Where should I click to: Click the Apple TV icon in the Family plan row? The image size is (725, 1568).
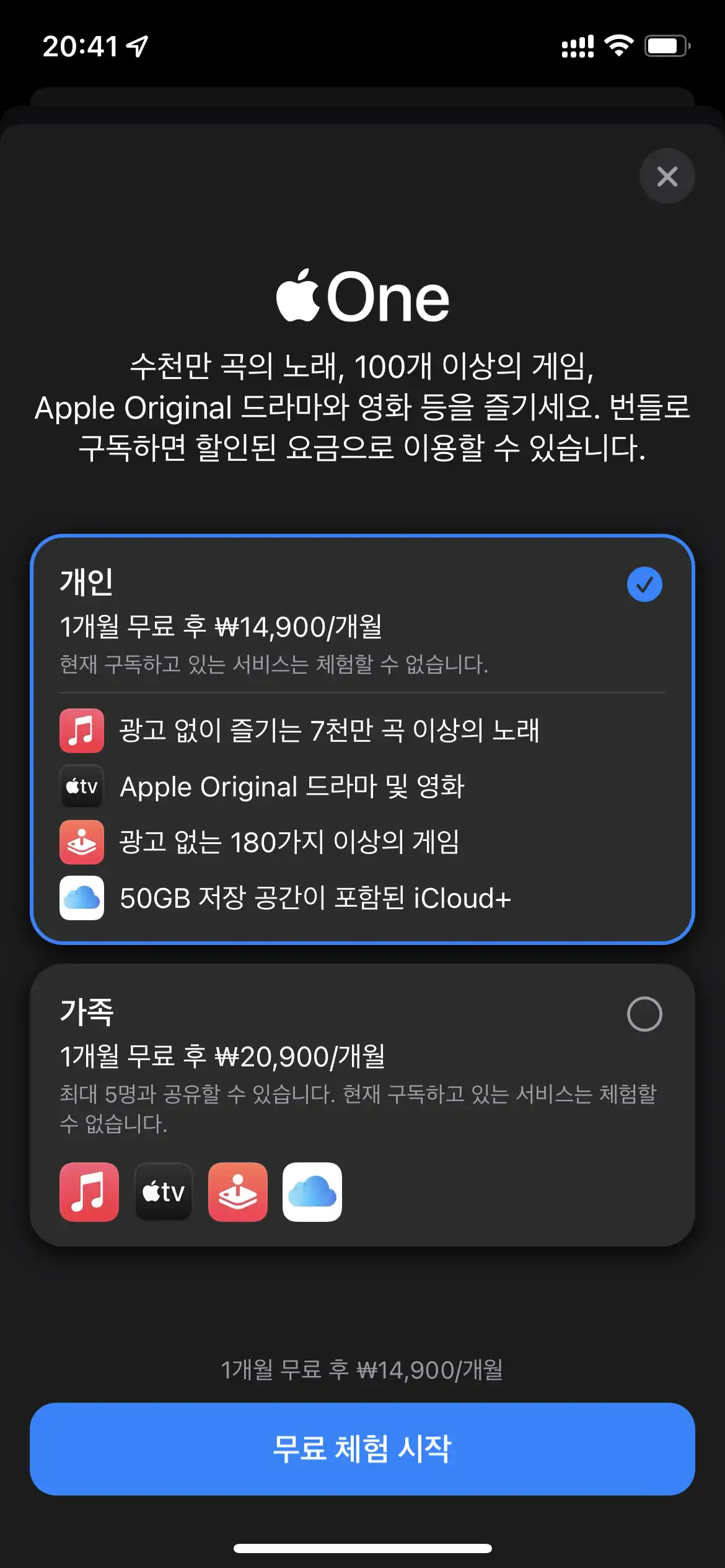[164, 1192]
